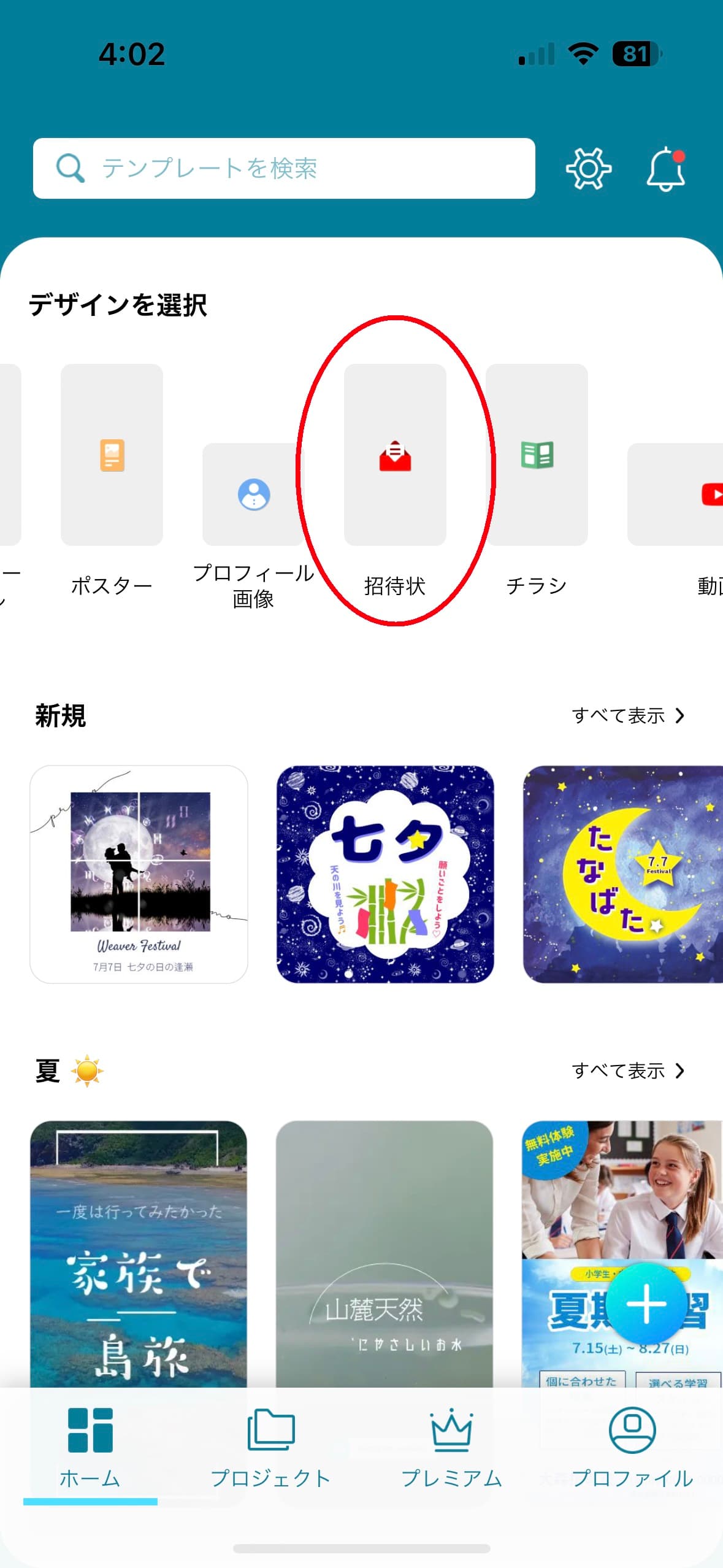723x1568 pixels.
Task: Select the ポスター design type
Action: click(x=112, y=455)
